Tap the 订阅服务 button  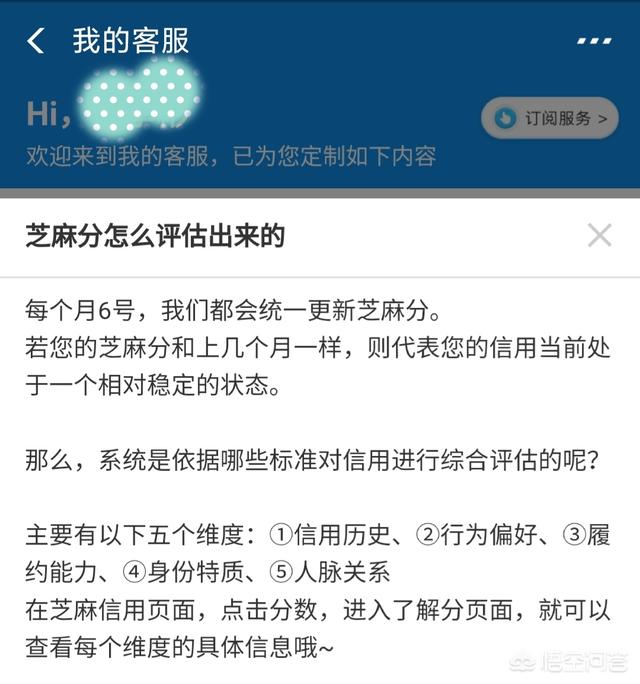pyautogui.click(x=550, y=118)
